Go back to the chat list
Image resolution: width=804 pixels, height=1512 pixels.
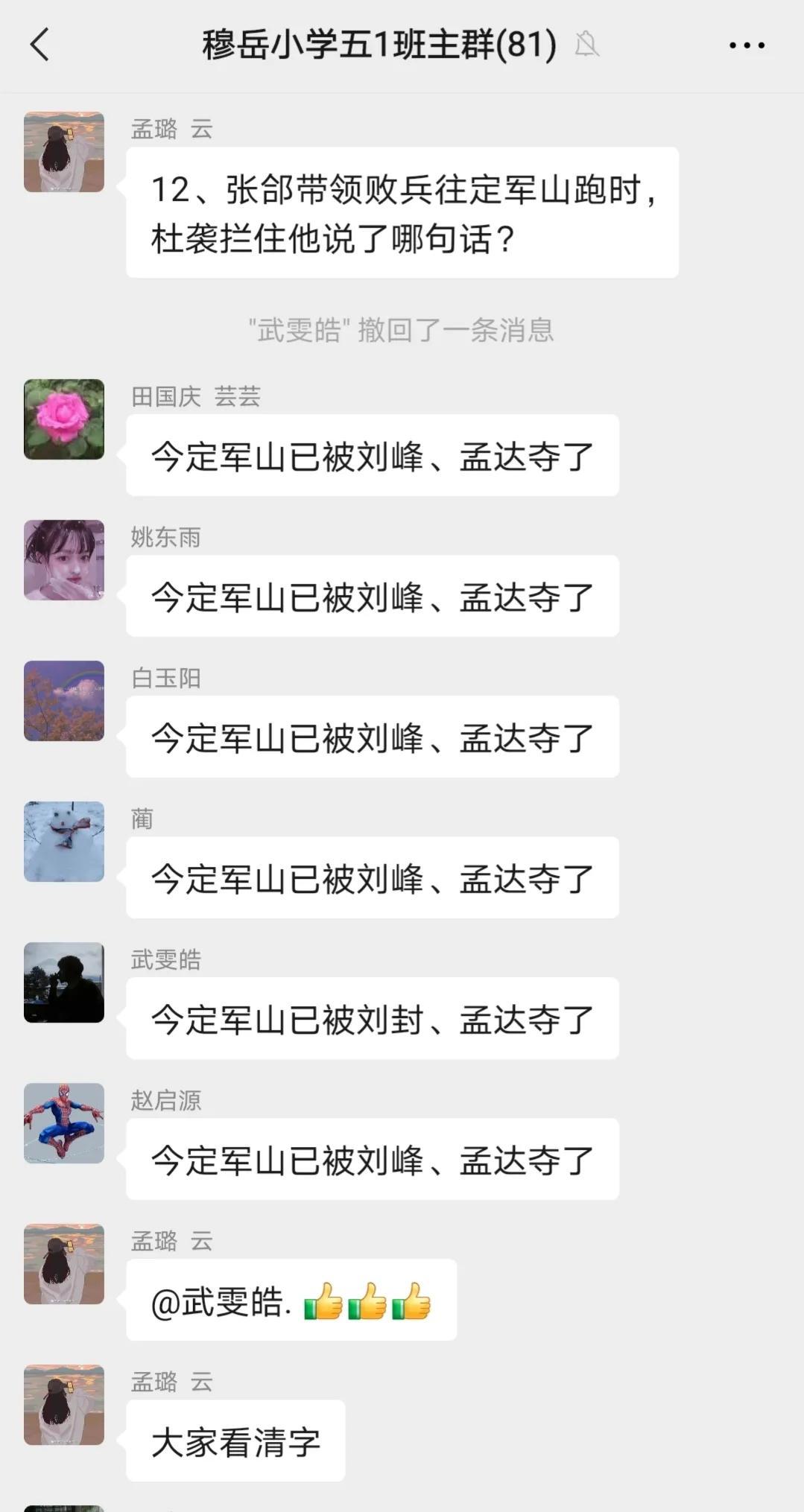40,45
